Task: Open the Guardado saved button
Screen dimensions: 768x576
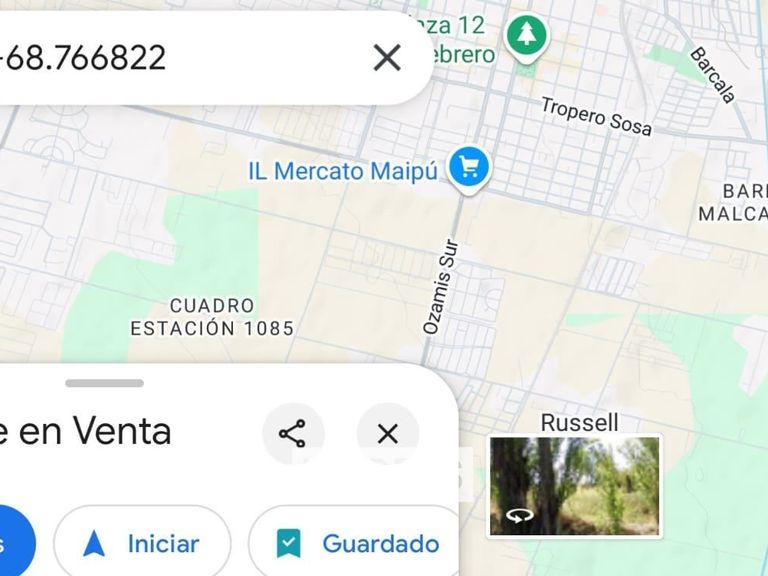Action: point(357,544)
